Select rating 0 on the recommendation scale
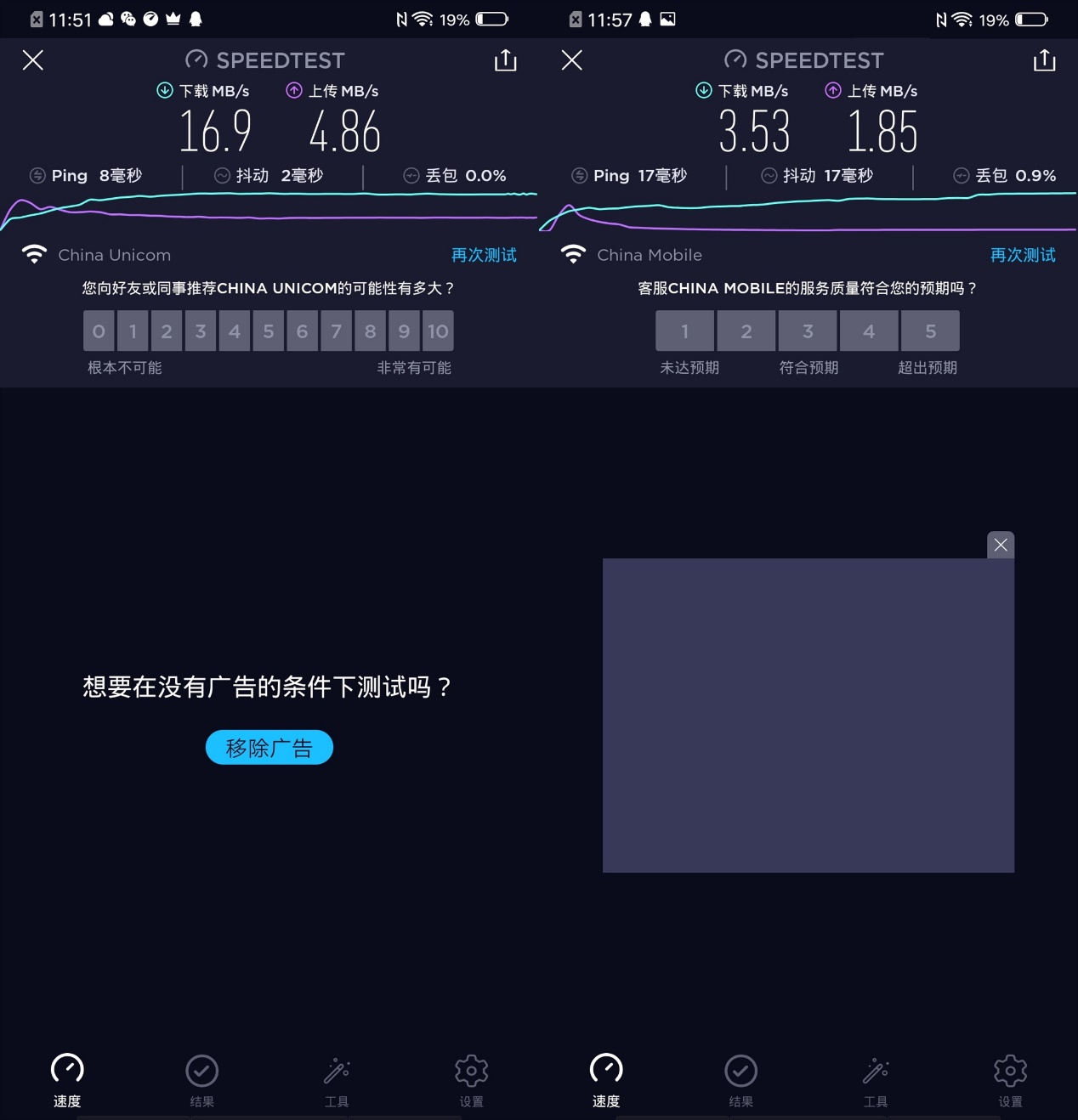 [x=99, y=331]
